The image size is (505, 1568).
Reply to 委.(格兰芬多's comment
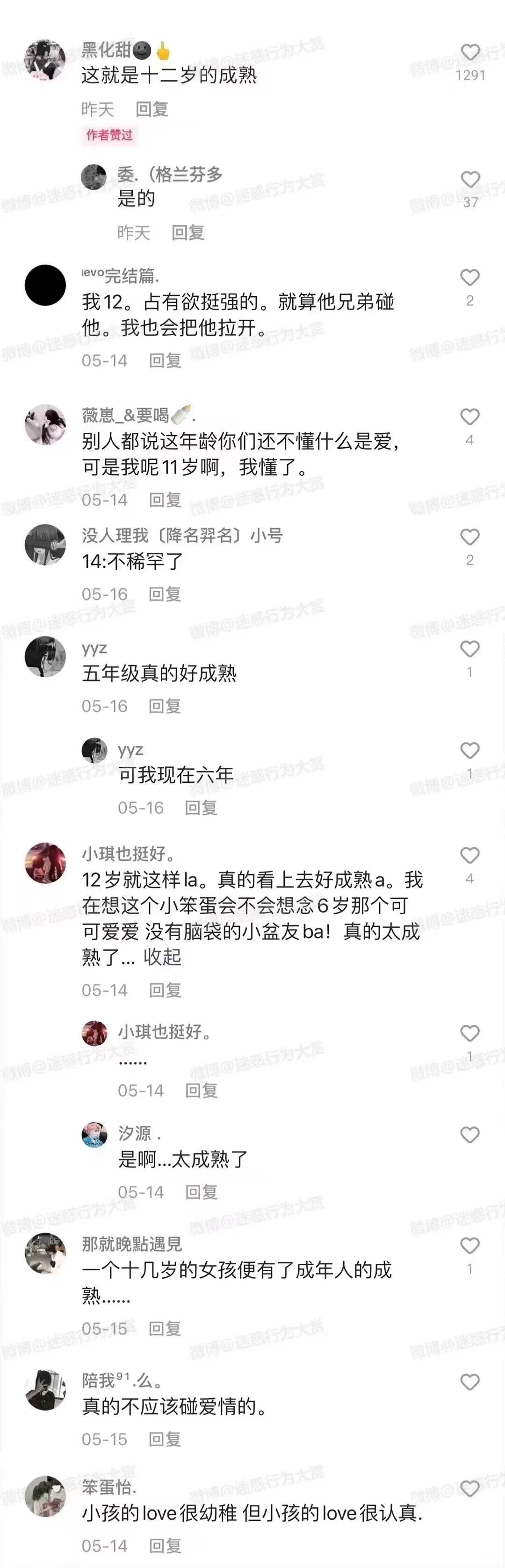(x=188, y=233)
